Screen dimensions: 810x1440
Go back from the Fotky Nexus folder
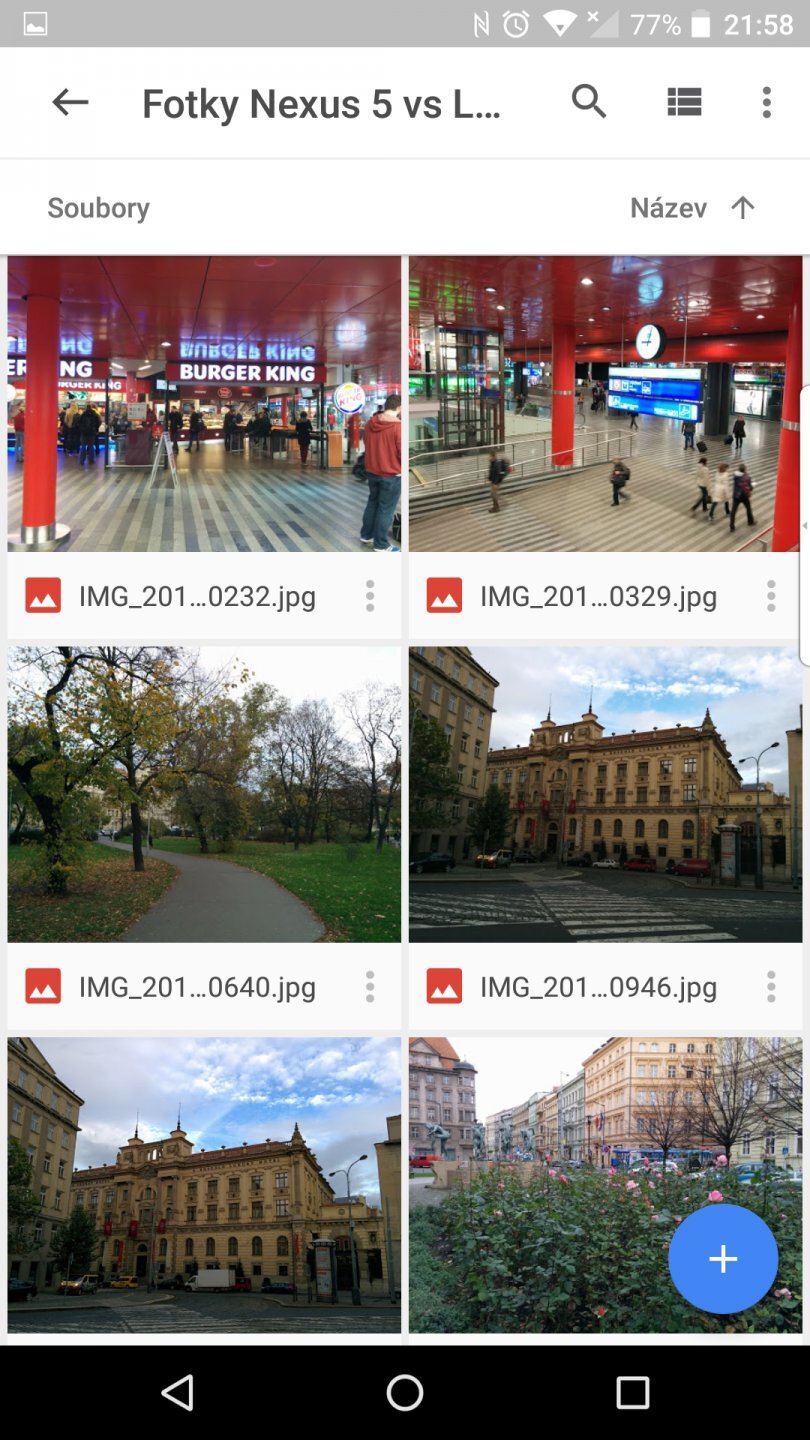[70, 102]
